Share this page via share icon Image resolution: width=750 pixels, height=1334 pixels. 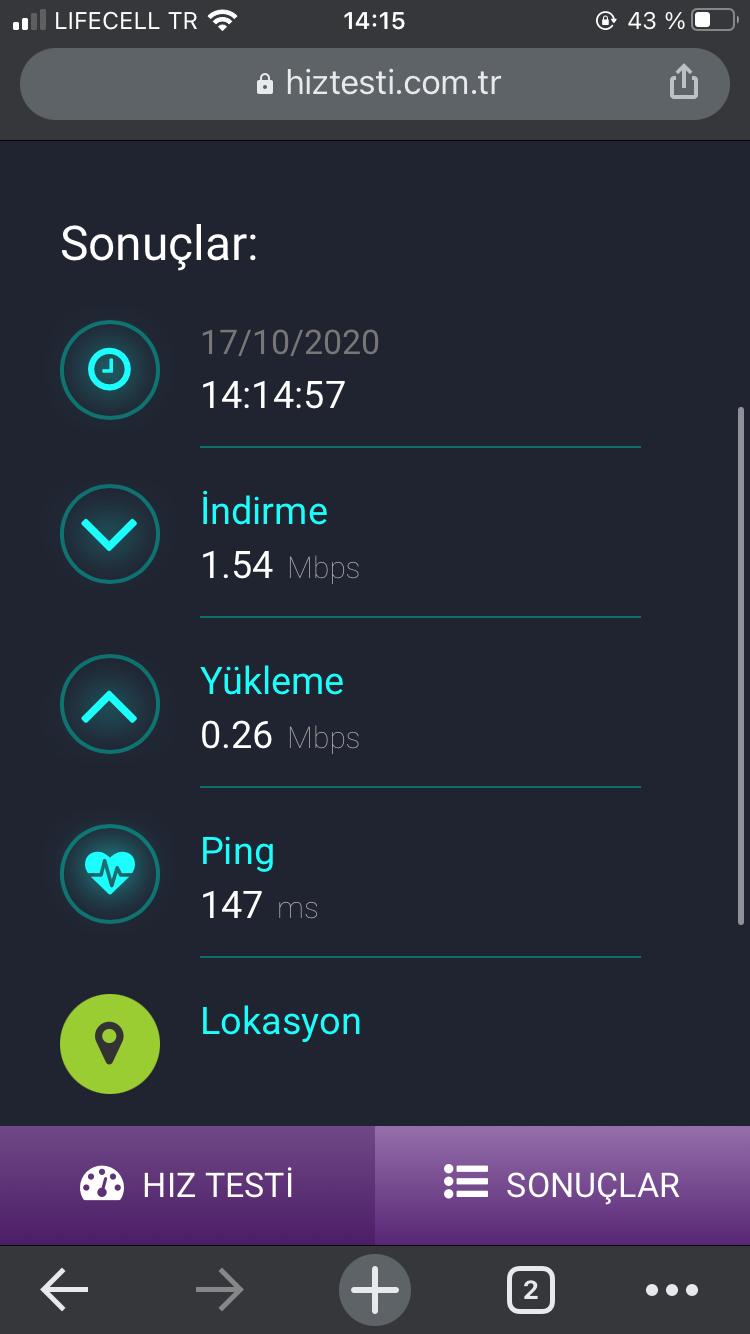tap(683, 82)
